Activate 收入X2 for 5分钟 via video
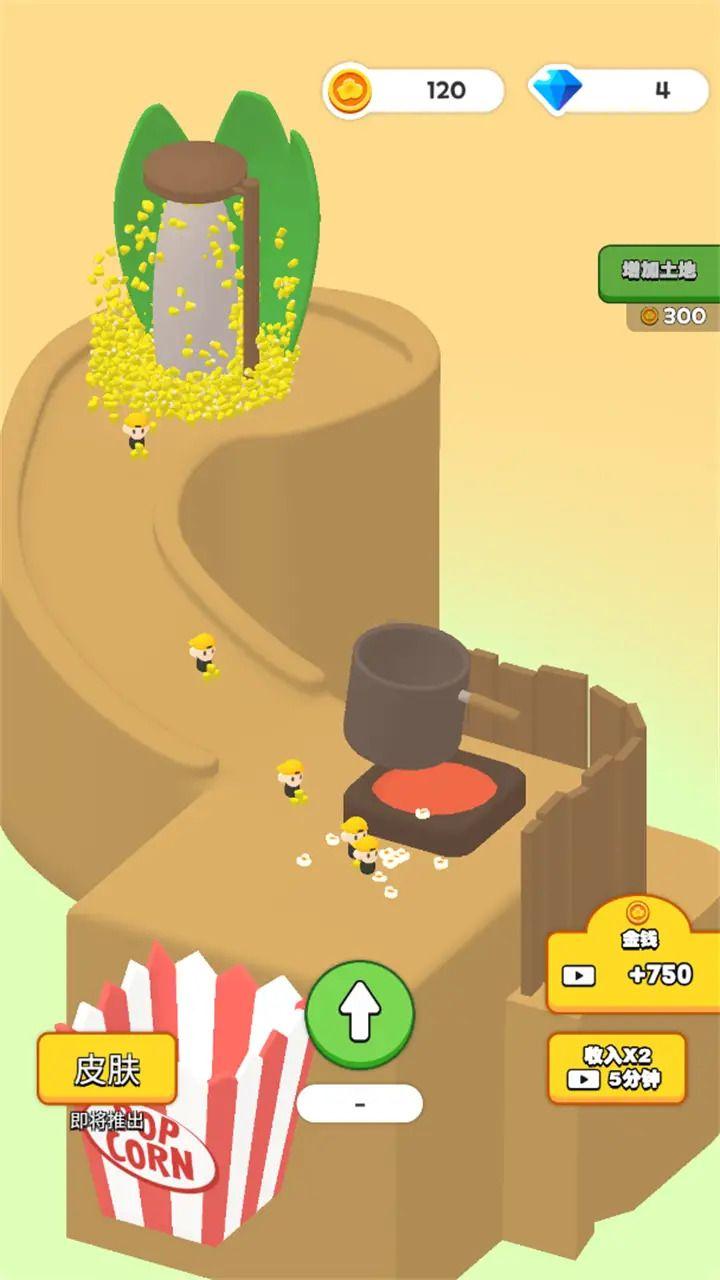 tap(617, 1068)
